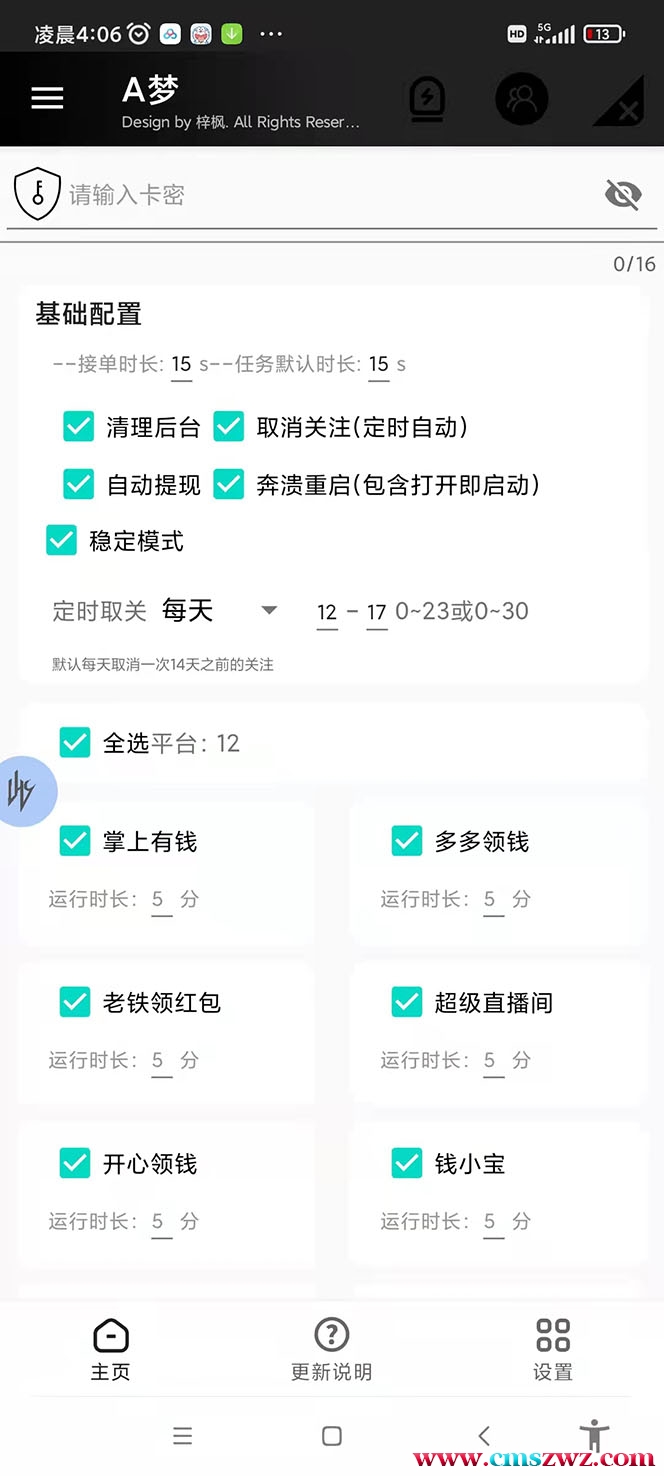Tap the system back button
This screenshot has width=664, height=1476.
(x=484, y=1435)
